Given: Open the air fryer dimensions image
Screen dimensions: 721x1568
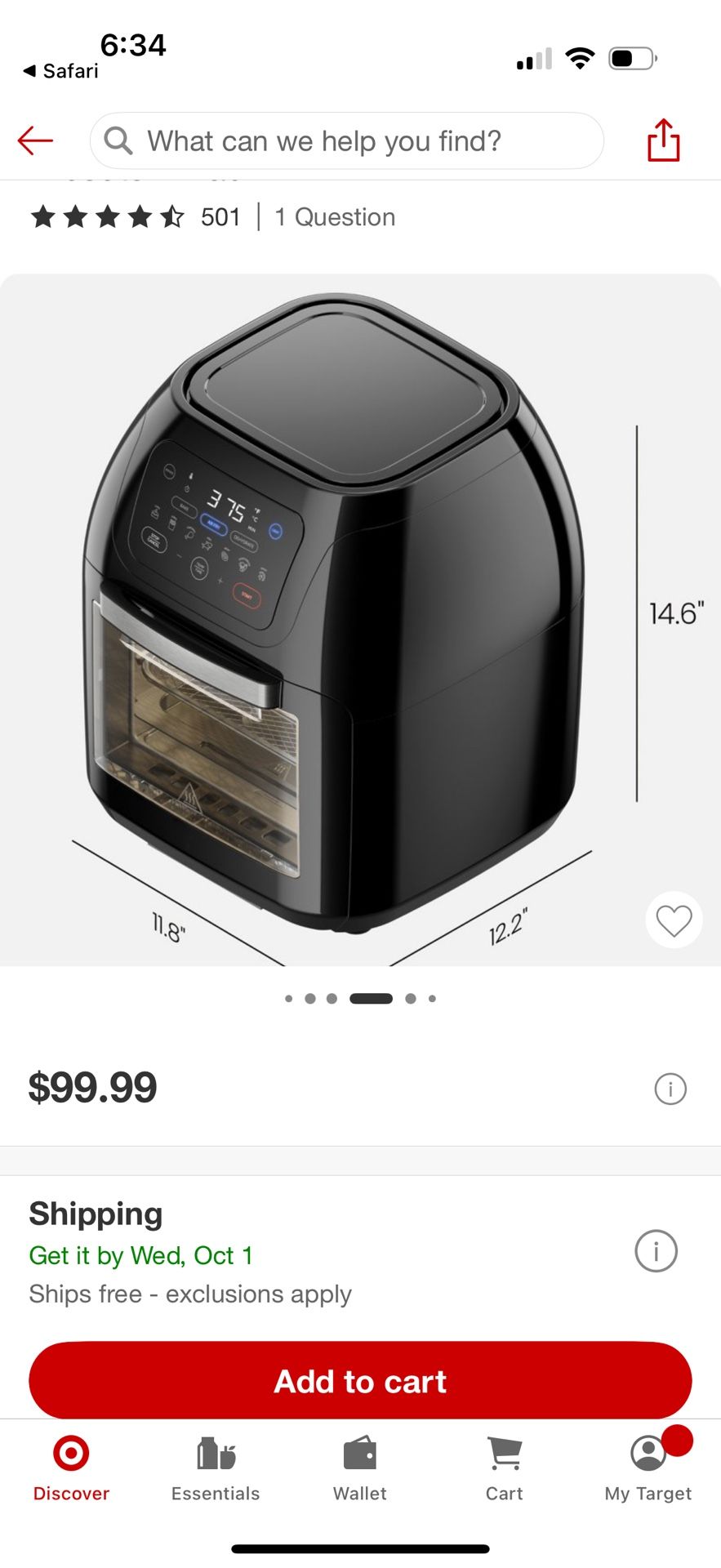Looking at the screenshot, I should pyautogui.click(x=343, y=621).
